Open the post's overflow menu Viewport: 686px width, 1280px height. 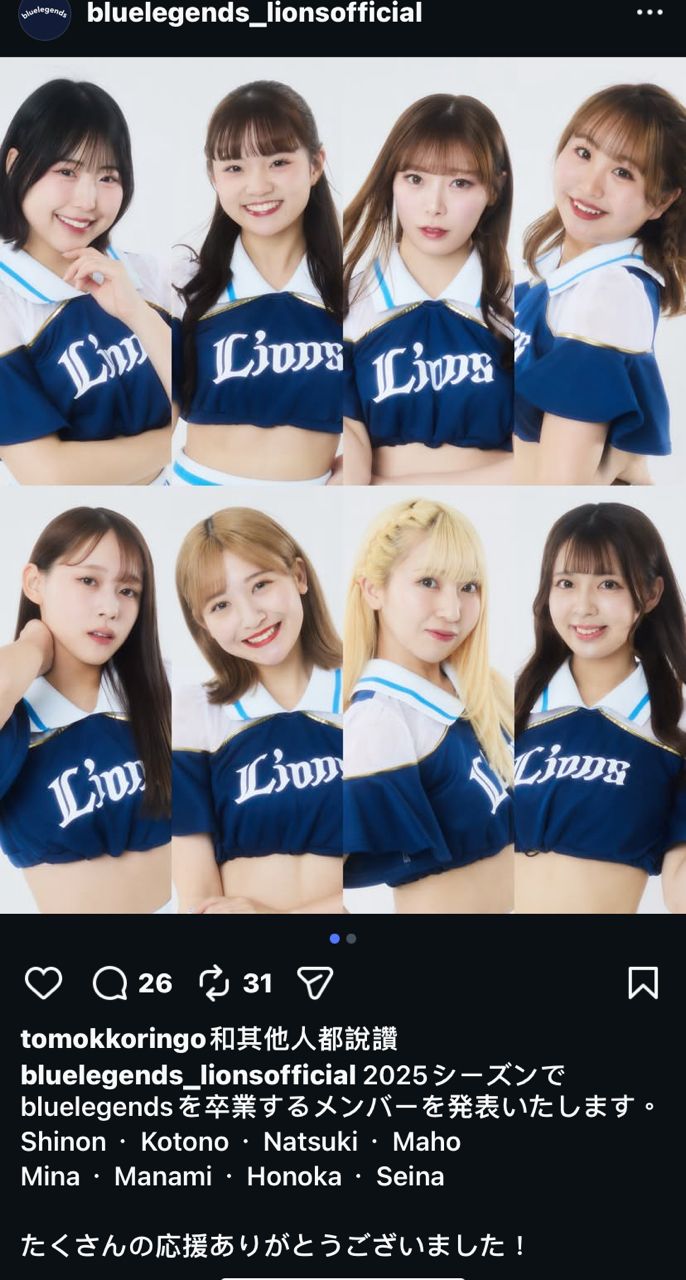pyautogui.click(x=649, y=13)
